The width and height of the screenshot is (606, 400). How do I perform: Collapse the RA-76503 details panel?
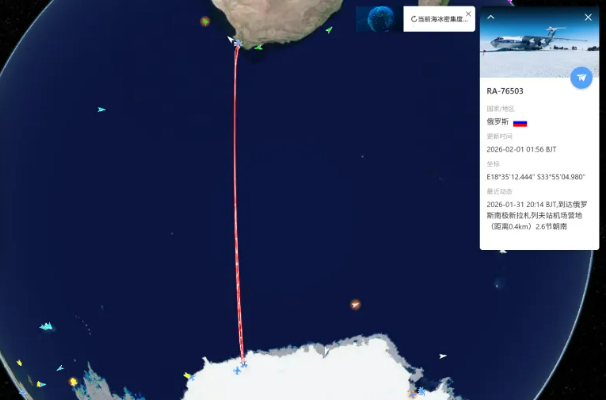[491, 17]
